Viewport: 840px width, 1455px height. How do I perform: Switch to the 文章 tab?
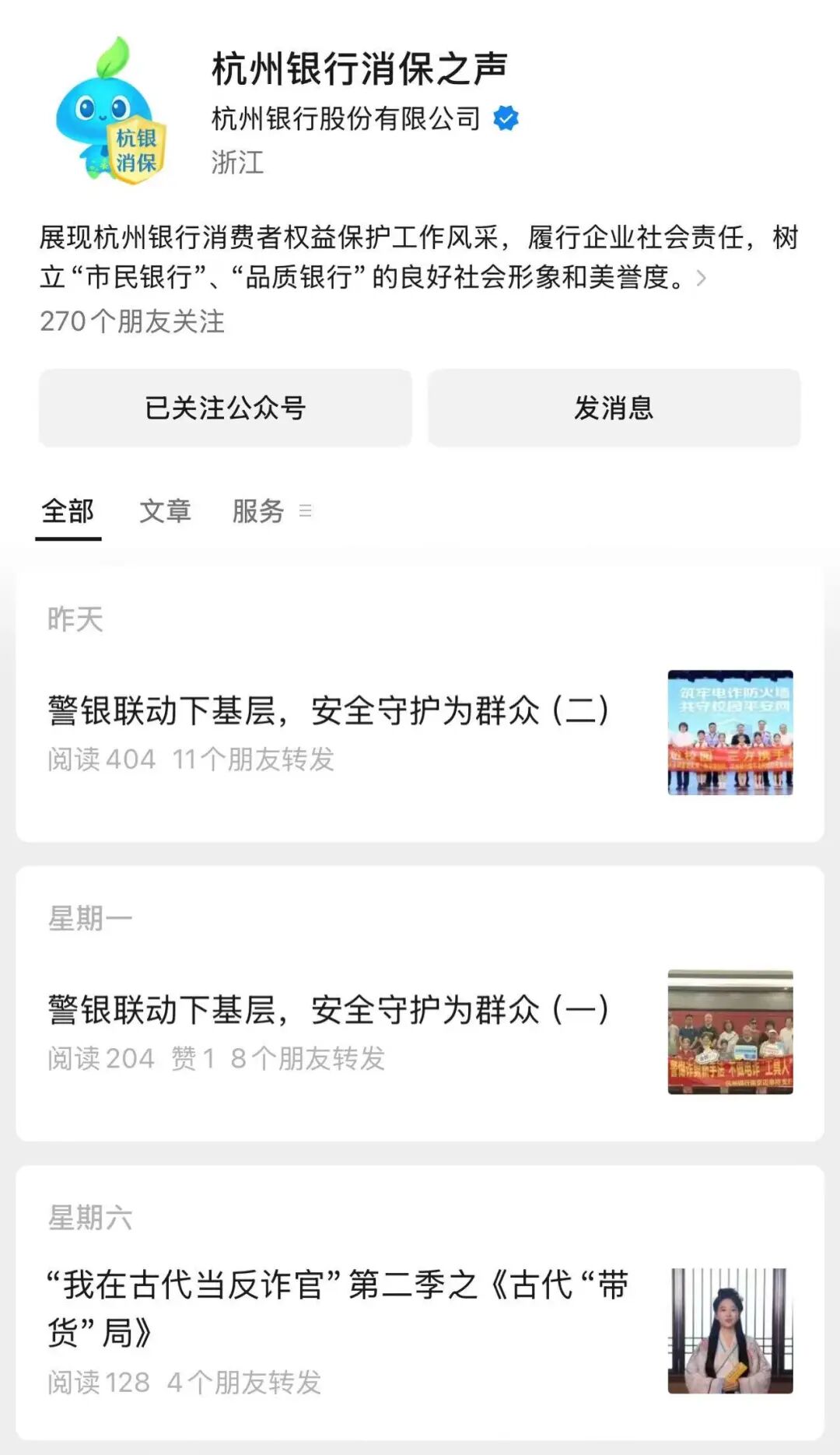click(x=165, y=511)
